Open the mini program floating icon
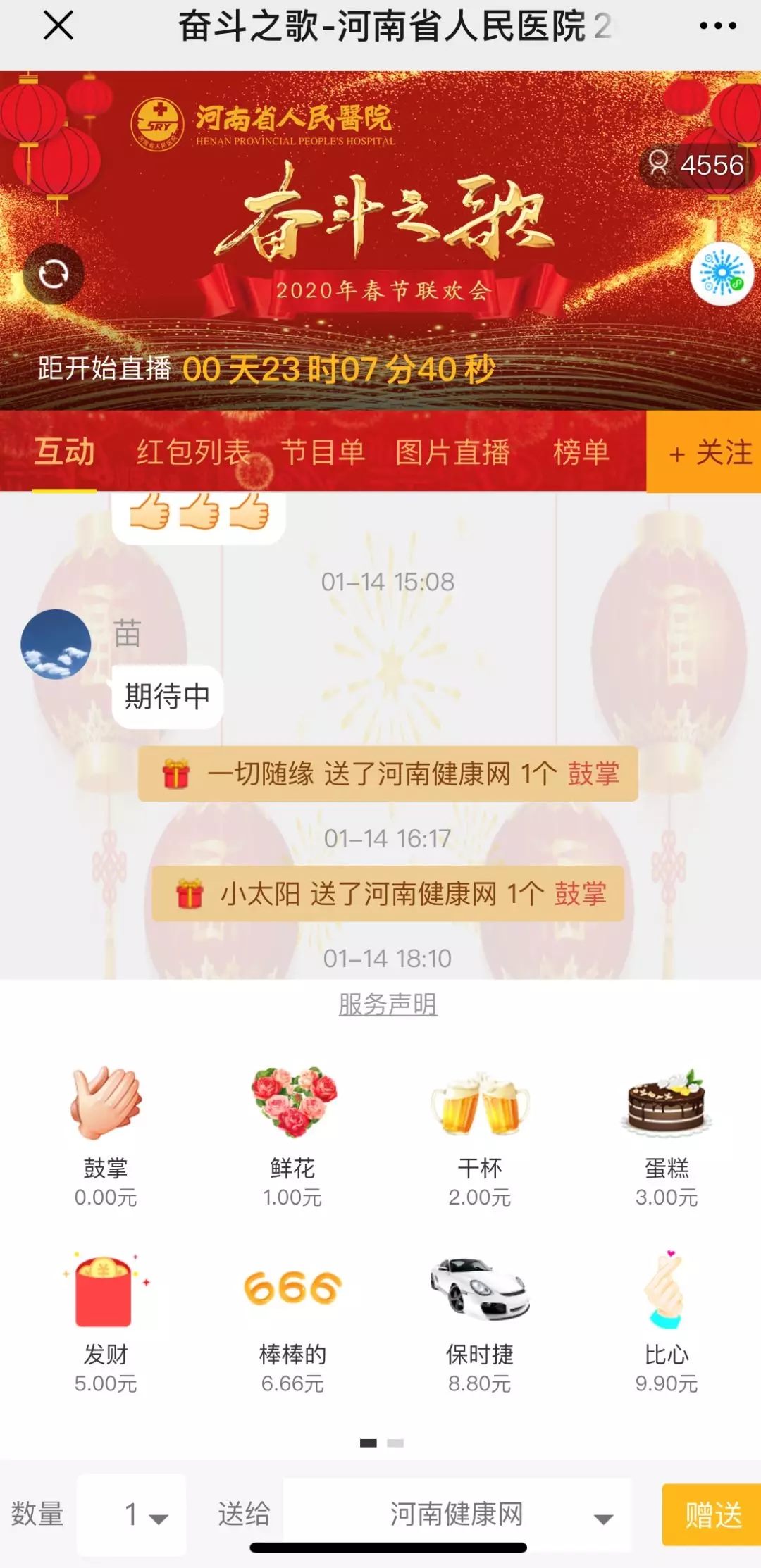Viewport: 761px width, 1568px height. click(722, 274)
